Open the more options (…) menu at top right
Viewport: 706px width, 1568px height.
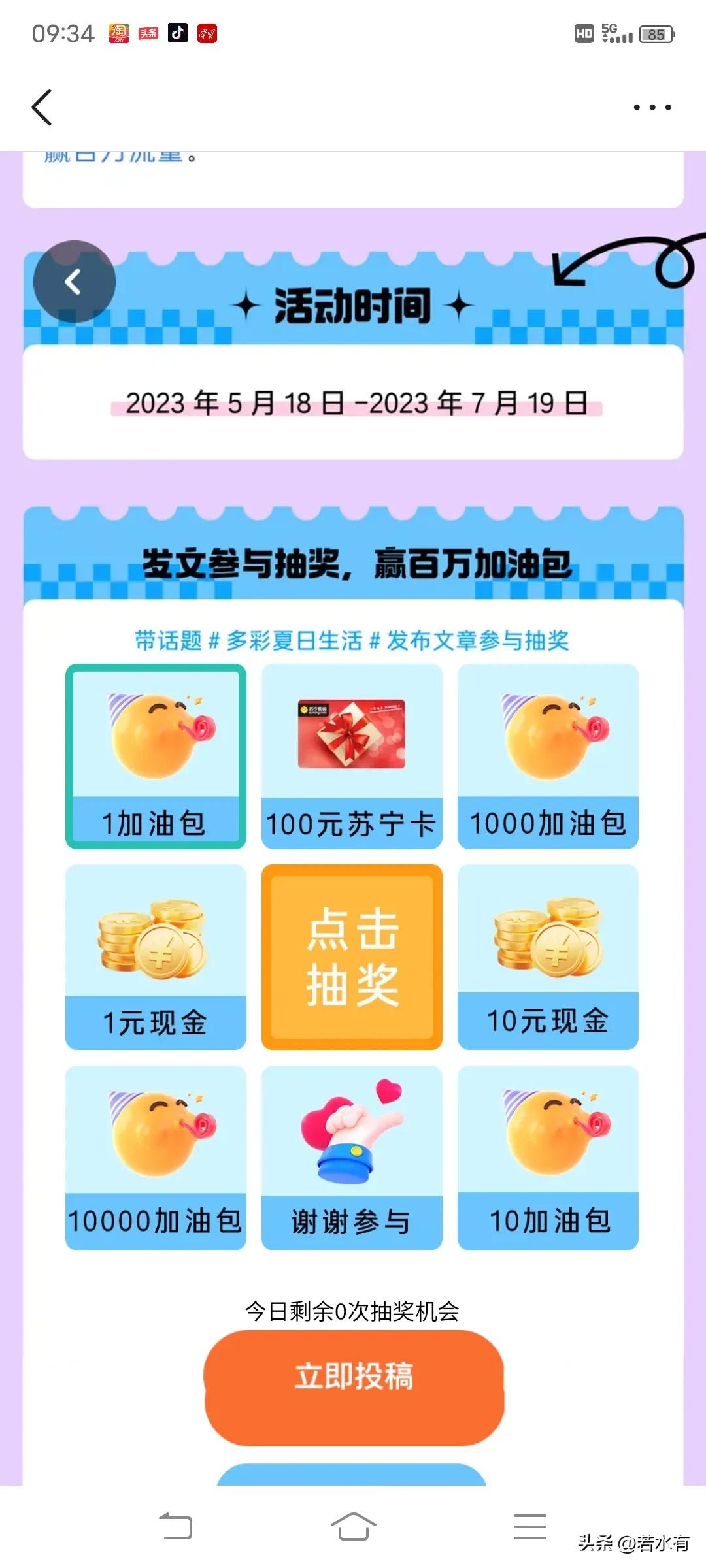[652, 106]
